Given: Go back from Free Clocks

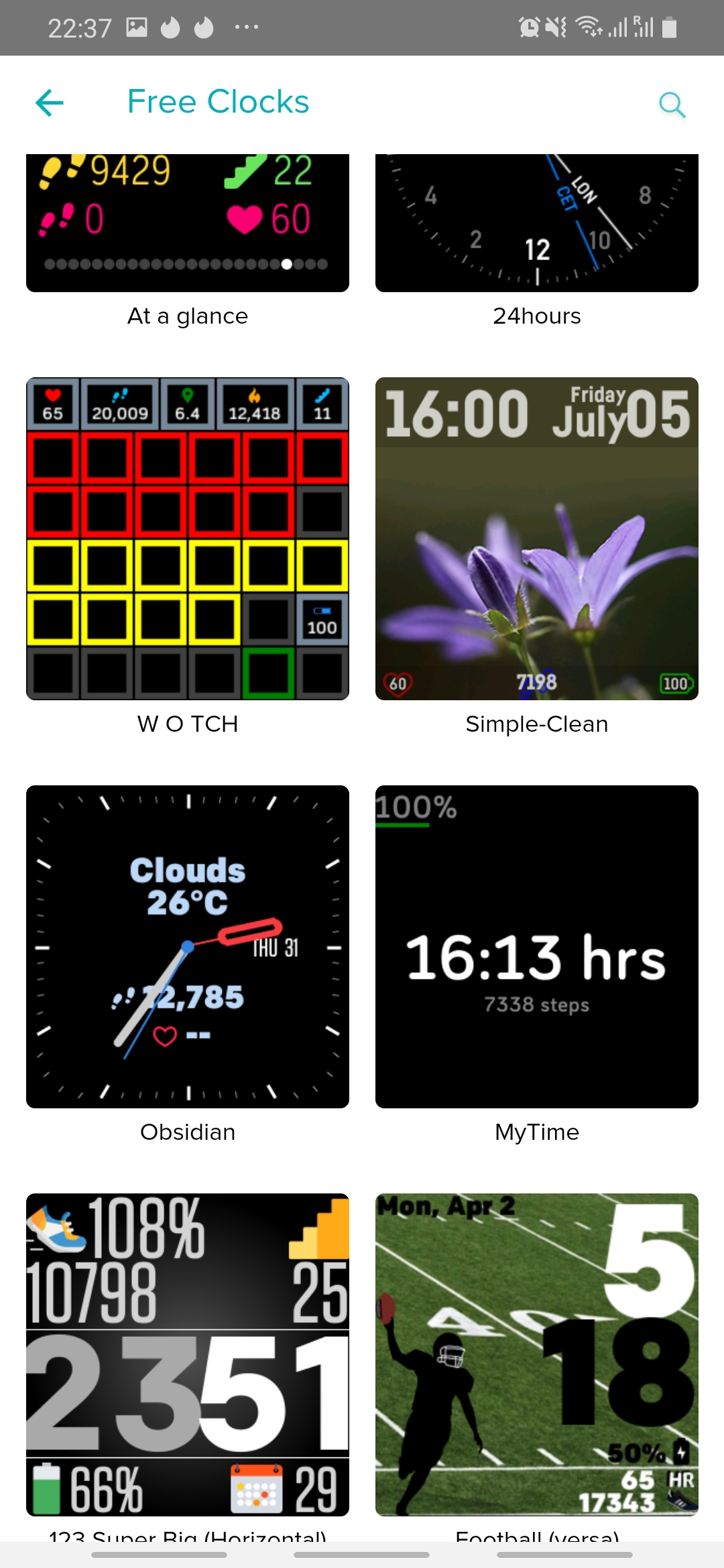Looking at the screenshot, I should (50, 103).
